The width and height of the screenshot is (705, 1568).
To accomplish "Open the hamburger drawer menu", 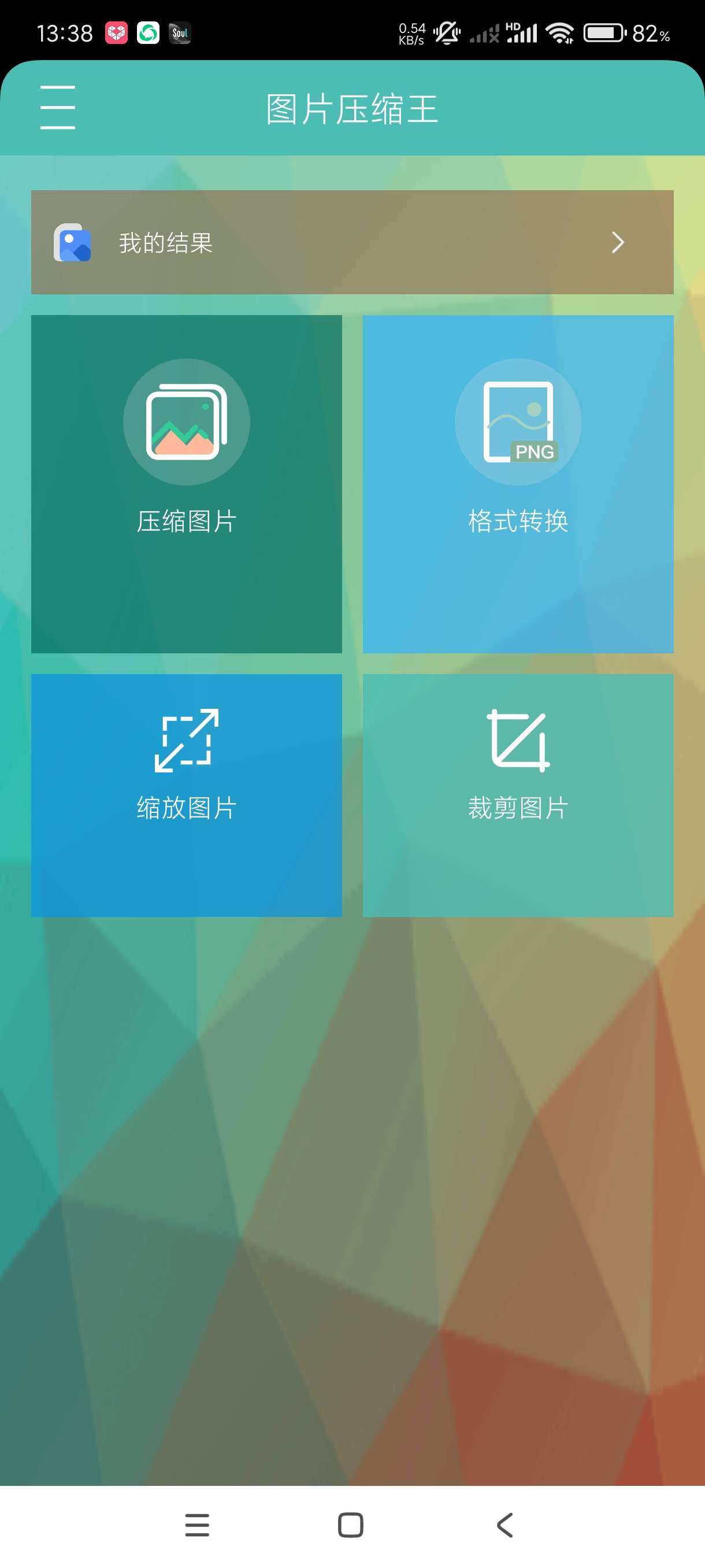I will click(58, 107).
